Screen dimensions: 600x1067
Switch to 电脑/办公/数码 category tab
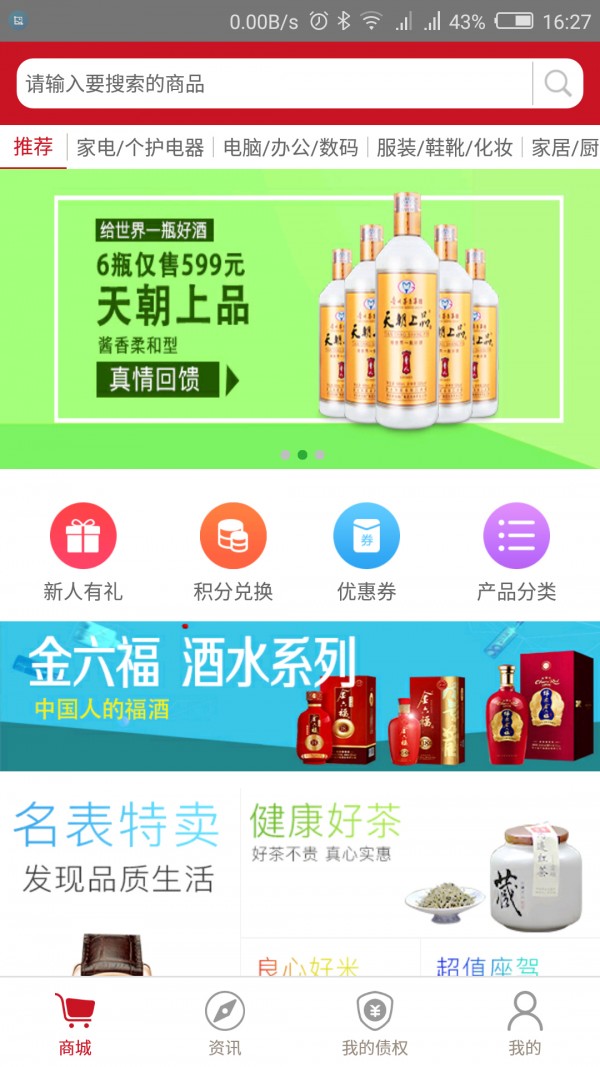[290, 148]
